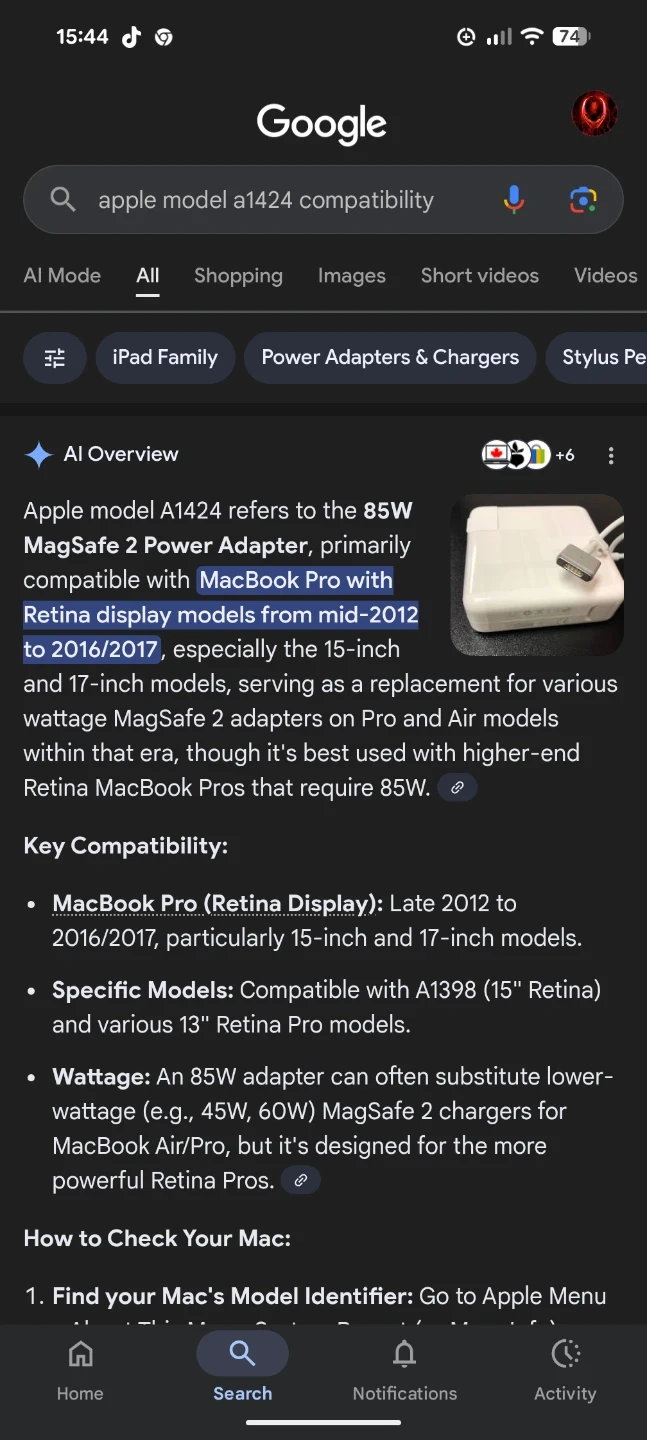
Task: Switch to the Images tab
Action: pos(351,275)
